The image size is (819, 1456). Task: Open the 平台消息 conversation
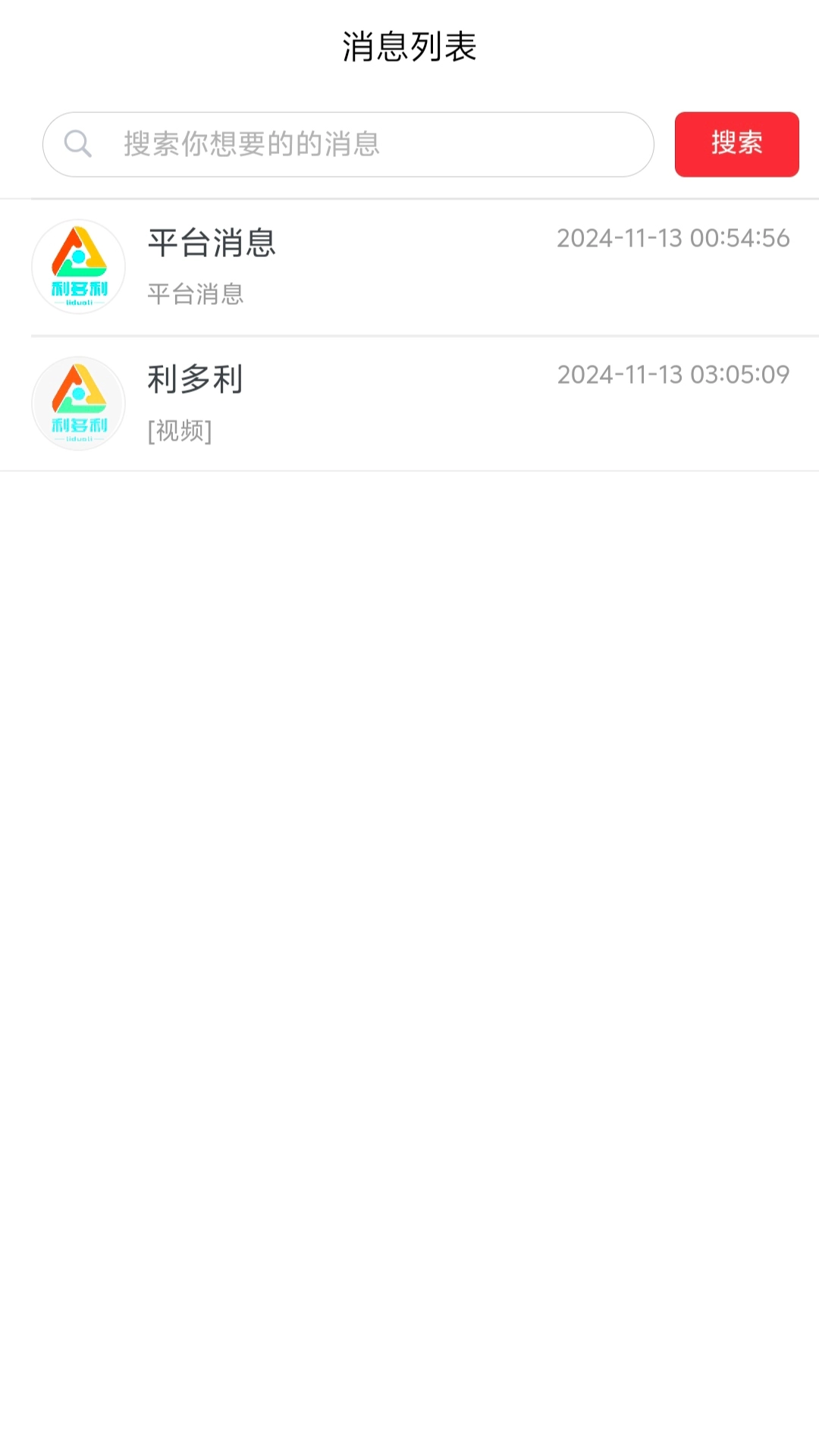click(x=409, y=267)
